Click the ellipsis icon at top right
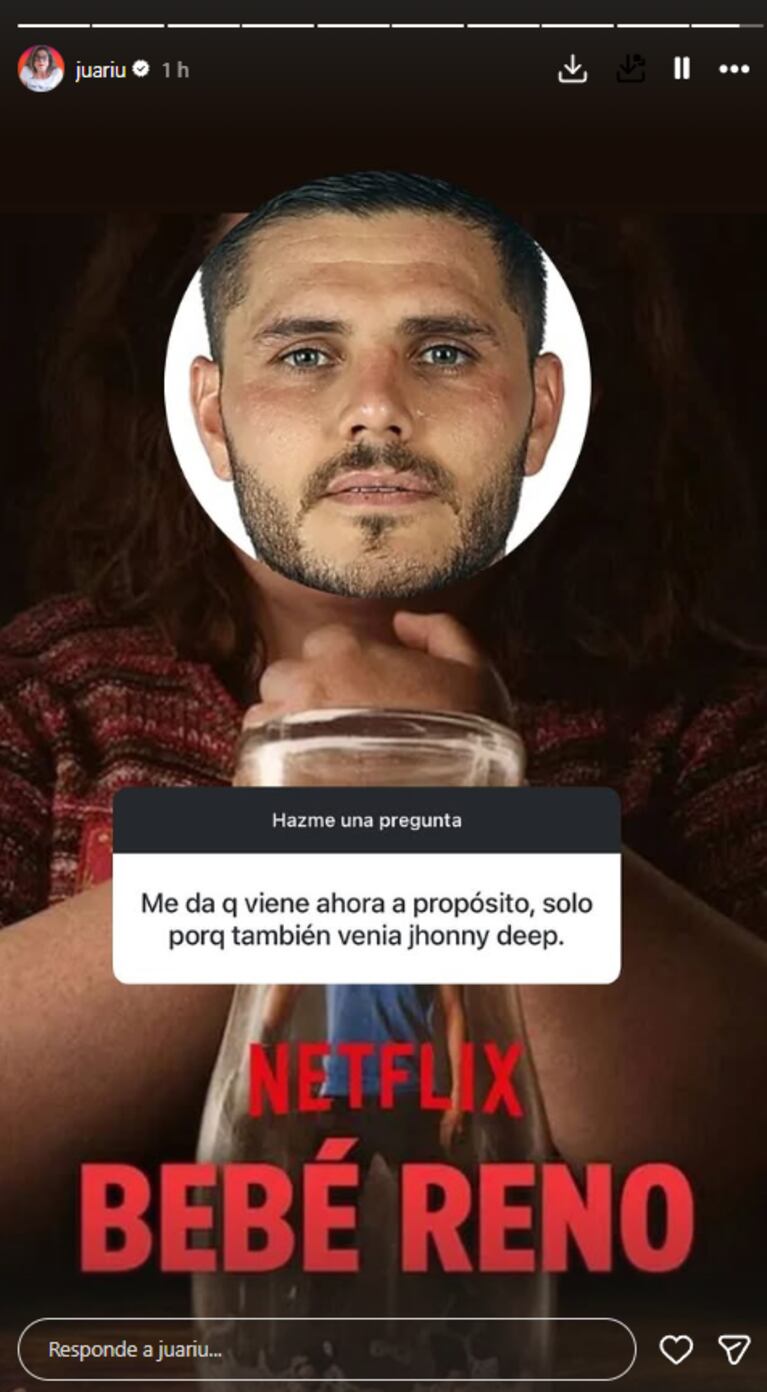This screenshot has height=1392, width=767. (736, 68)
